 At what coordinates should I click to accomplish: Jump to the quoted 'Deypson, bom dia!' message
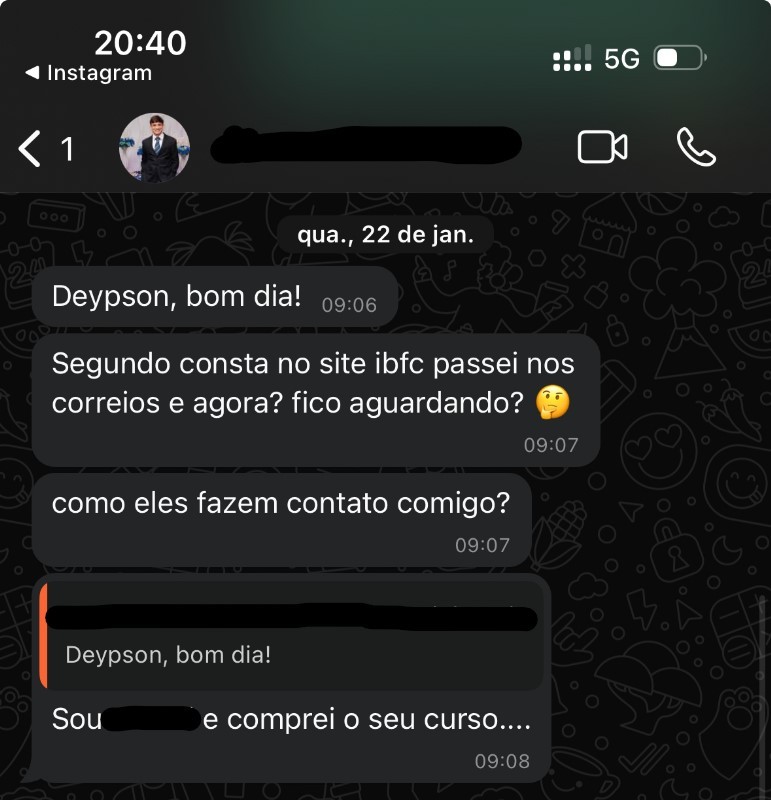point(292,636)
